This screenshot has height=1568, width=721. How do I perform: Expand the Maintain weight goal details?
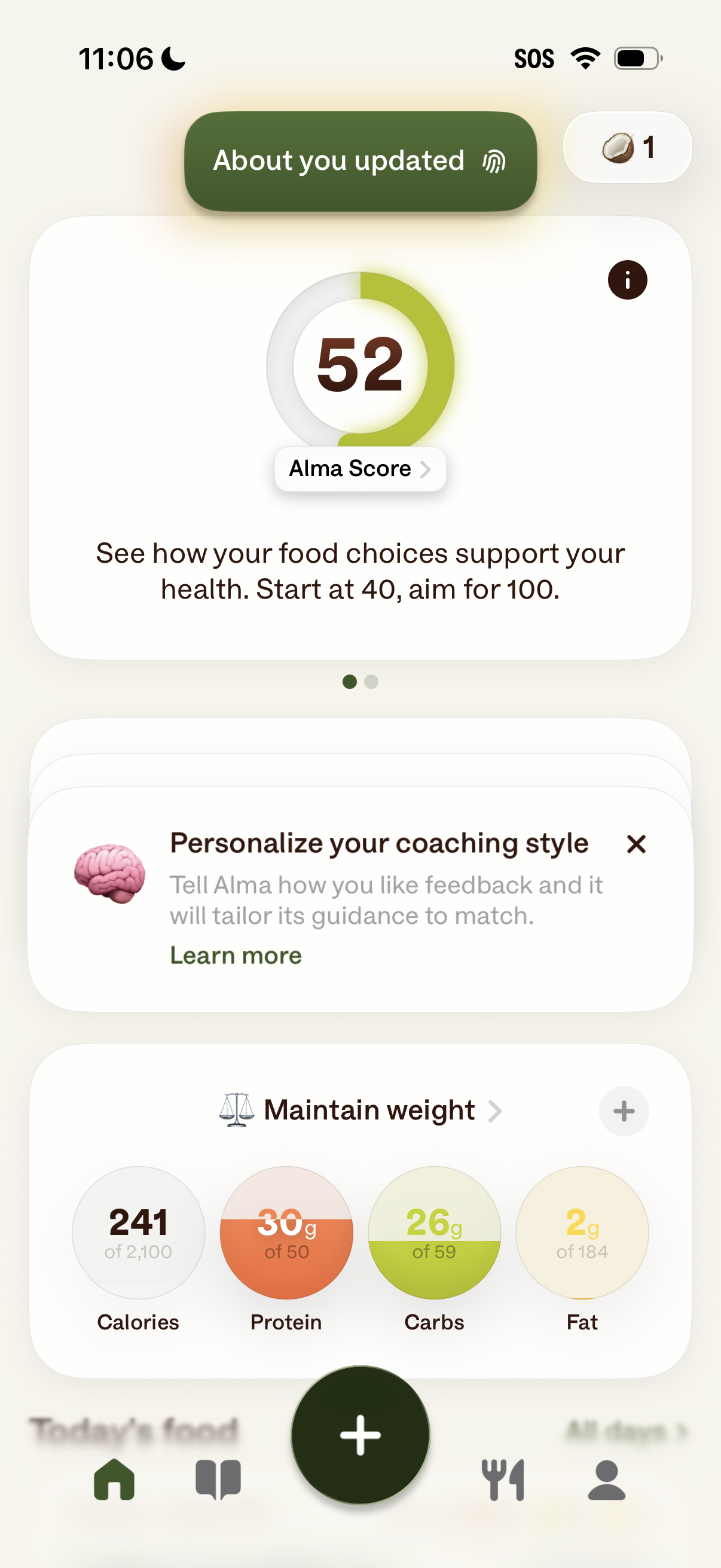[x=497, y=1111]
